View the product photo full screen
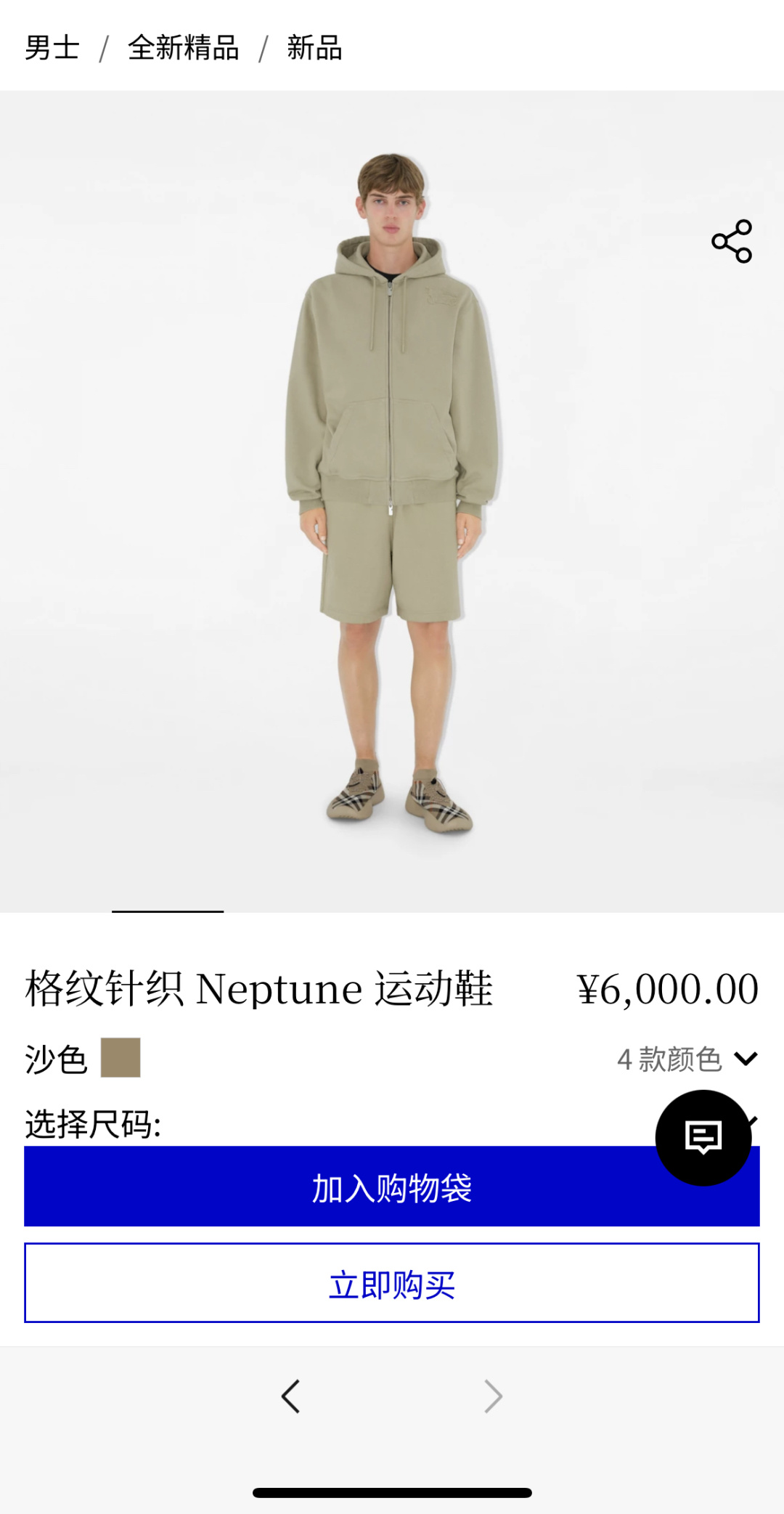784x1514 pixels. 392,501
